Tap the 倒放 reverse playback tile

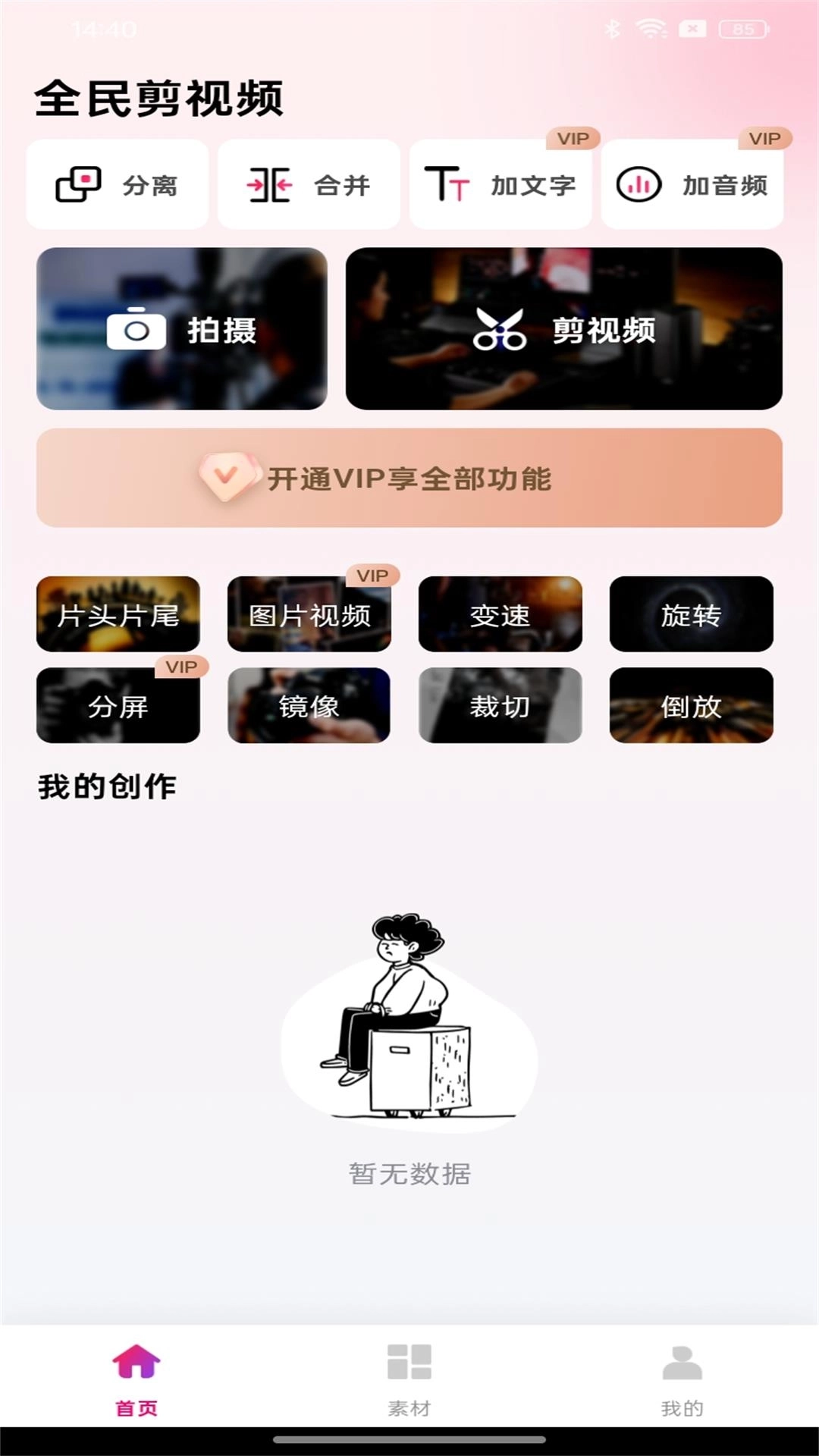coord(691,705)
